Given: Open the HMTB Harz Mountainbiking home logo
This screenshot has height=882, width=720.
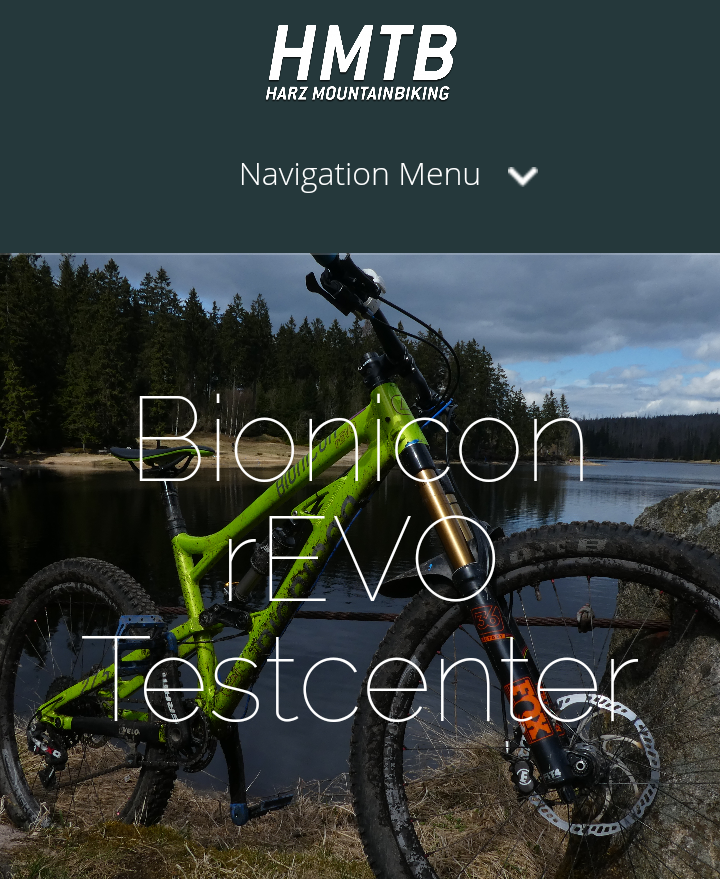Looking at the screenshot, I should (360, 63).
